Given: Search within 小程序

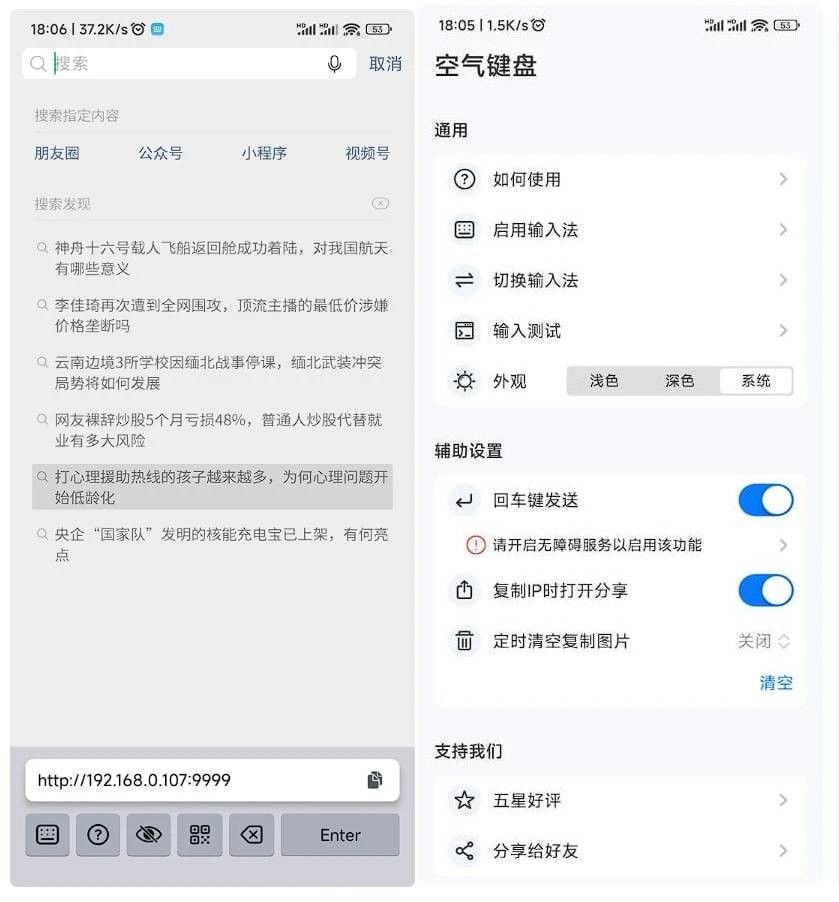Looking at the screenshot, I should tap(264, 153).
